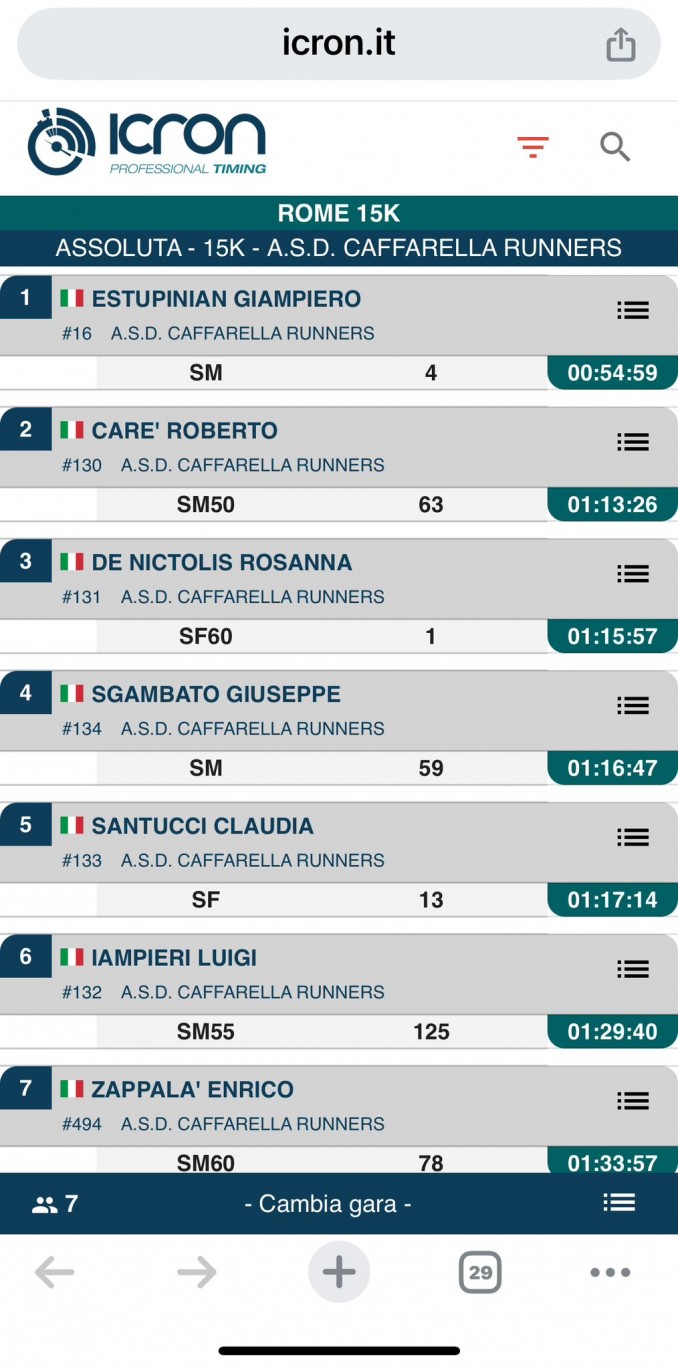Open details list for Santucci Claudia
The height and width of the screenshot is (1369, 678).
pyautogui.click(x=633, y=838)
